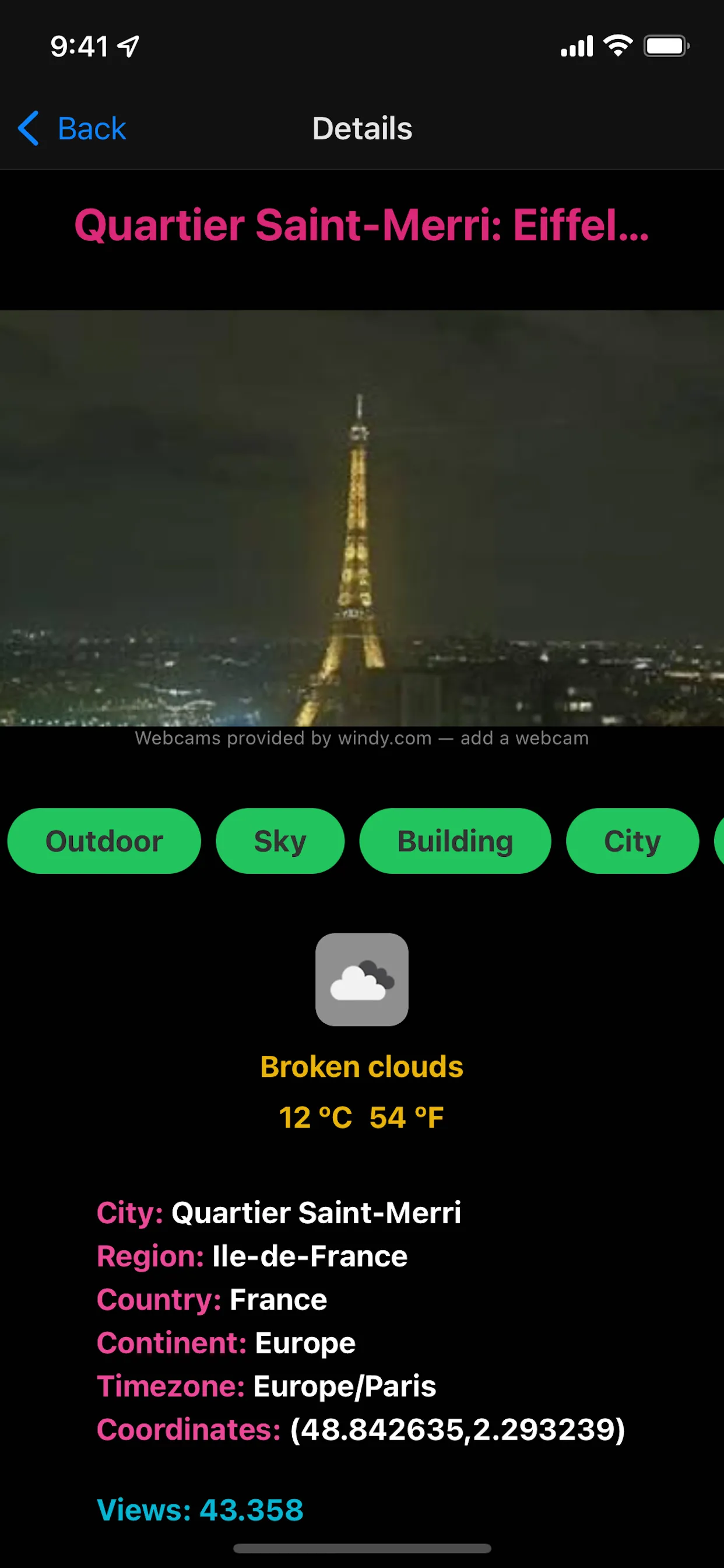
Task: Tap the Details header title
Action: click(362, 128)
